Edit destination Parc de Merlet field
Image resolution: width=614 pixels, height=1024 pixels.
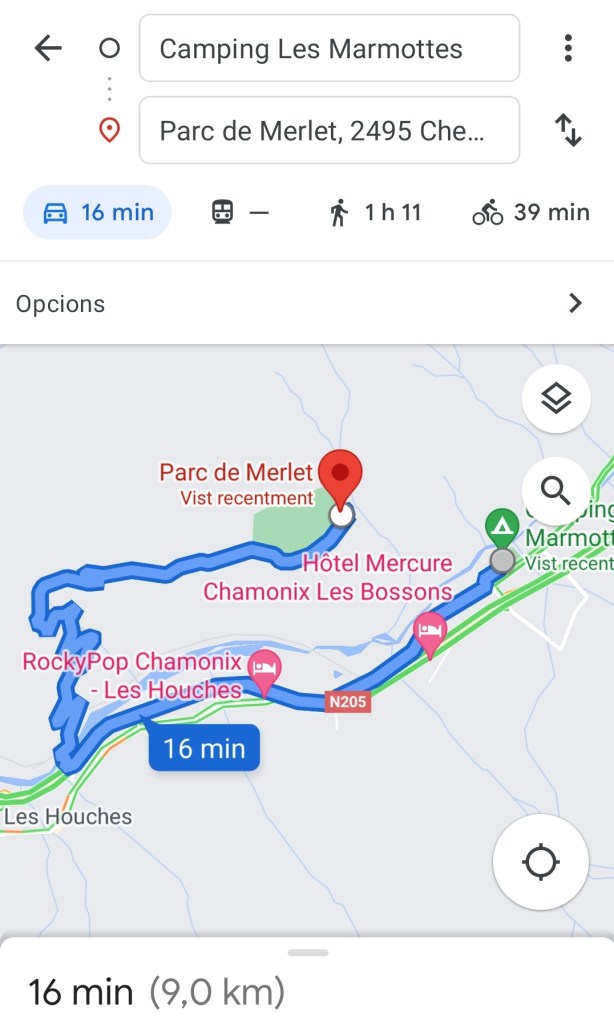click(x=329, y=130)
